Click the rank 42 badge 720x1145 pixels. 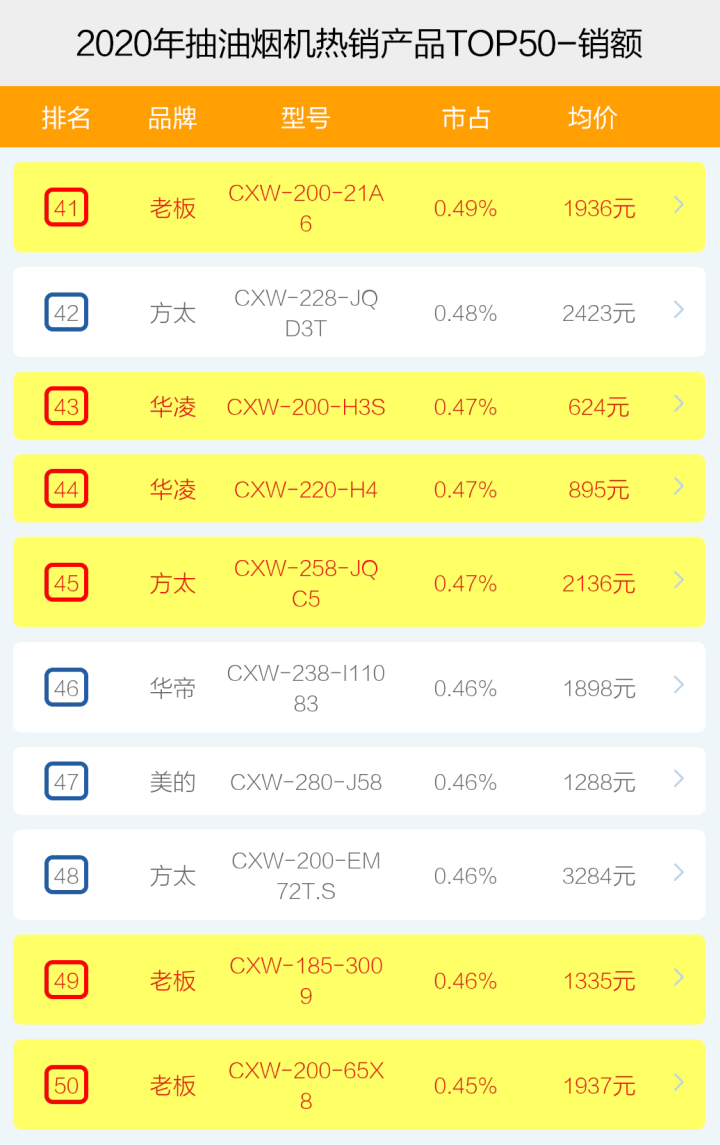(x=66, y=311)
